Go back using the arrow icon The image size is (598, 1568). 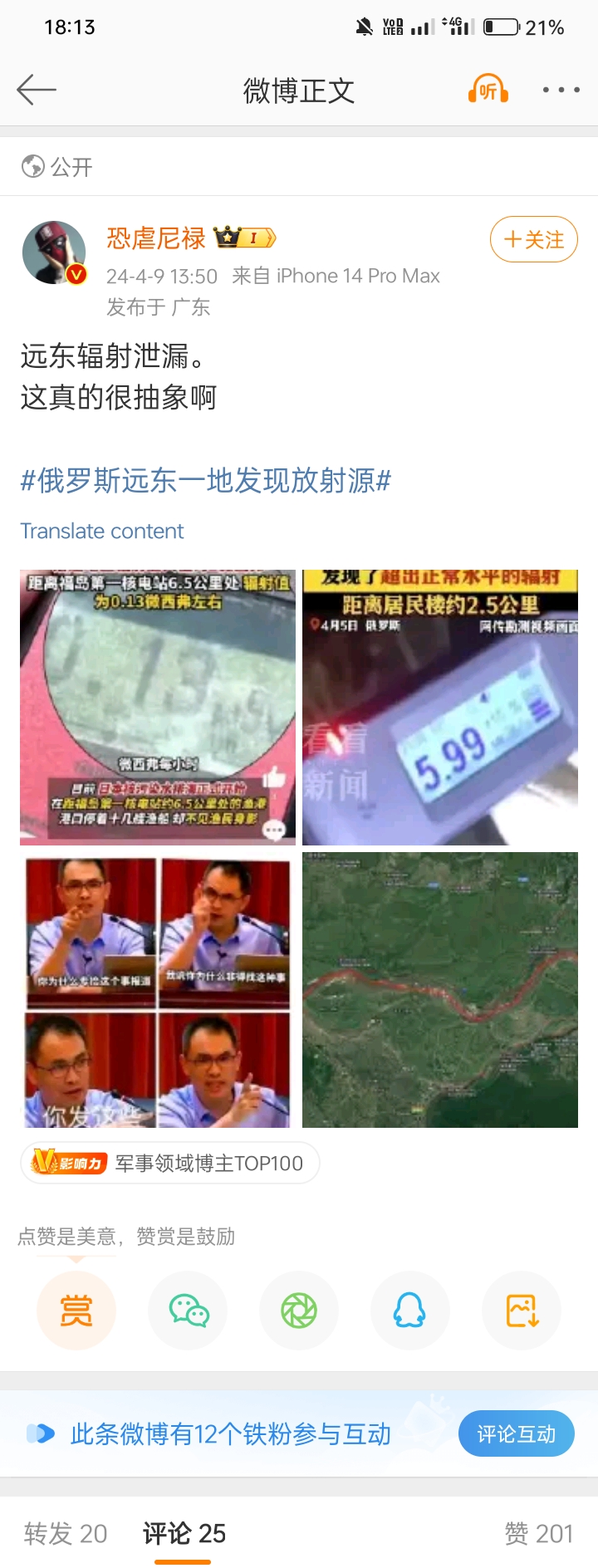[x=37, y=90]
